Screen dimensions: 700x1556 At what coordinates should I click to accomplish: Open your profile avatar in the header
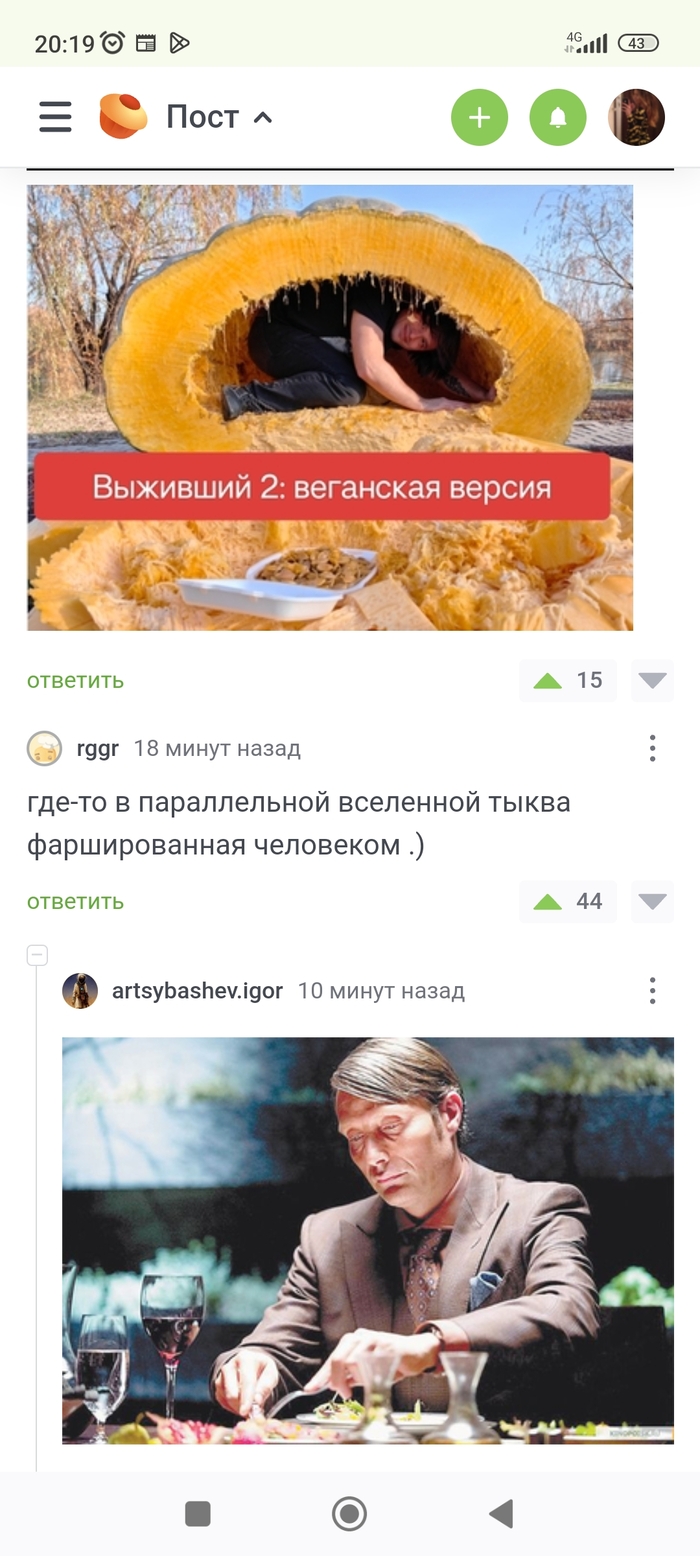[x=636, y=117]
